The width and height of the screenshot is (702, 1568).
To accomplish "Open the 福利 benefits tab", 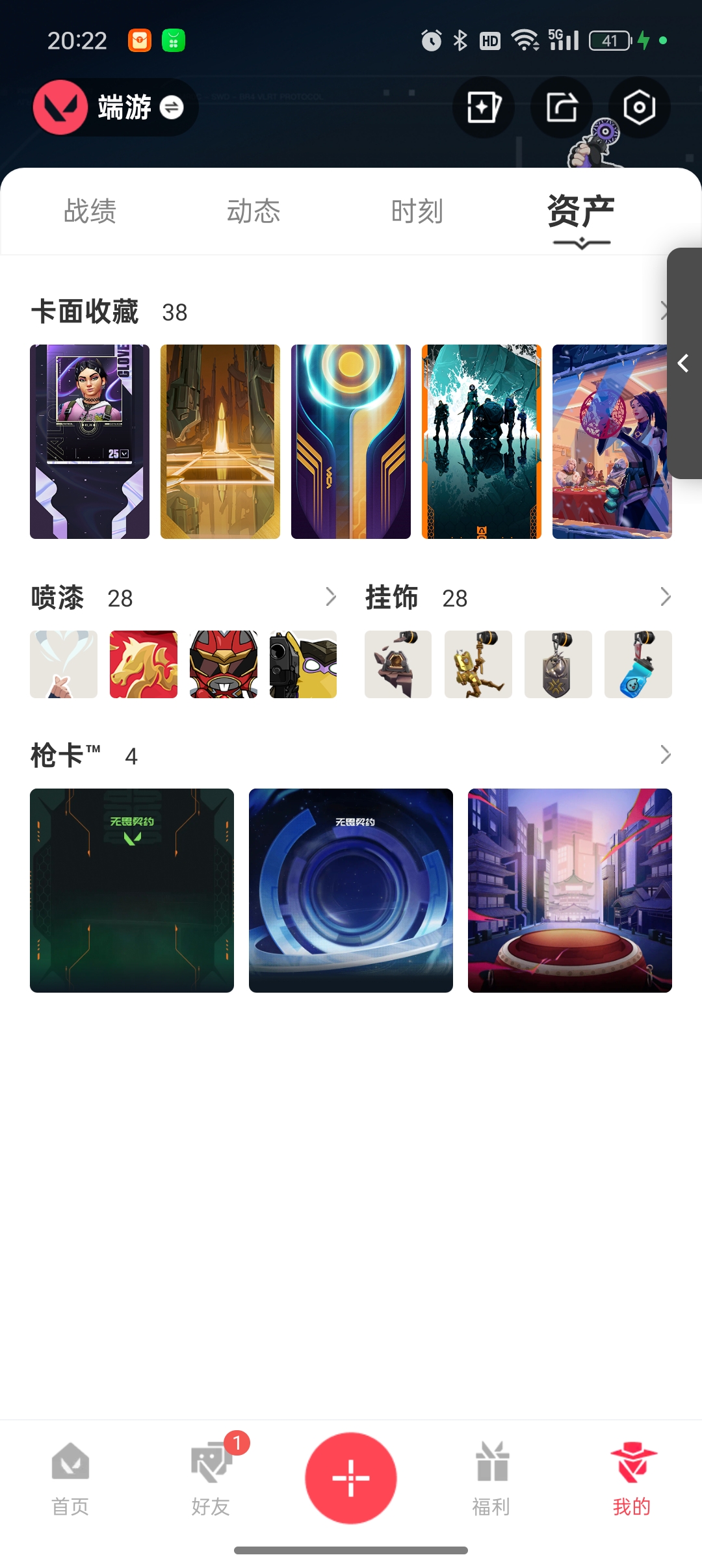I will tap(491, 1478).
